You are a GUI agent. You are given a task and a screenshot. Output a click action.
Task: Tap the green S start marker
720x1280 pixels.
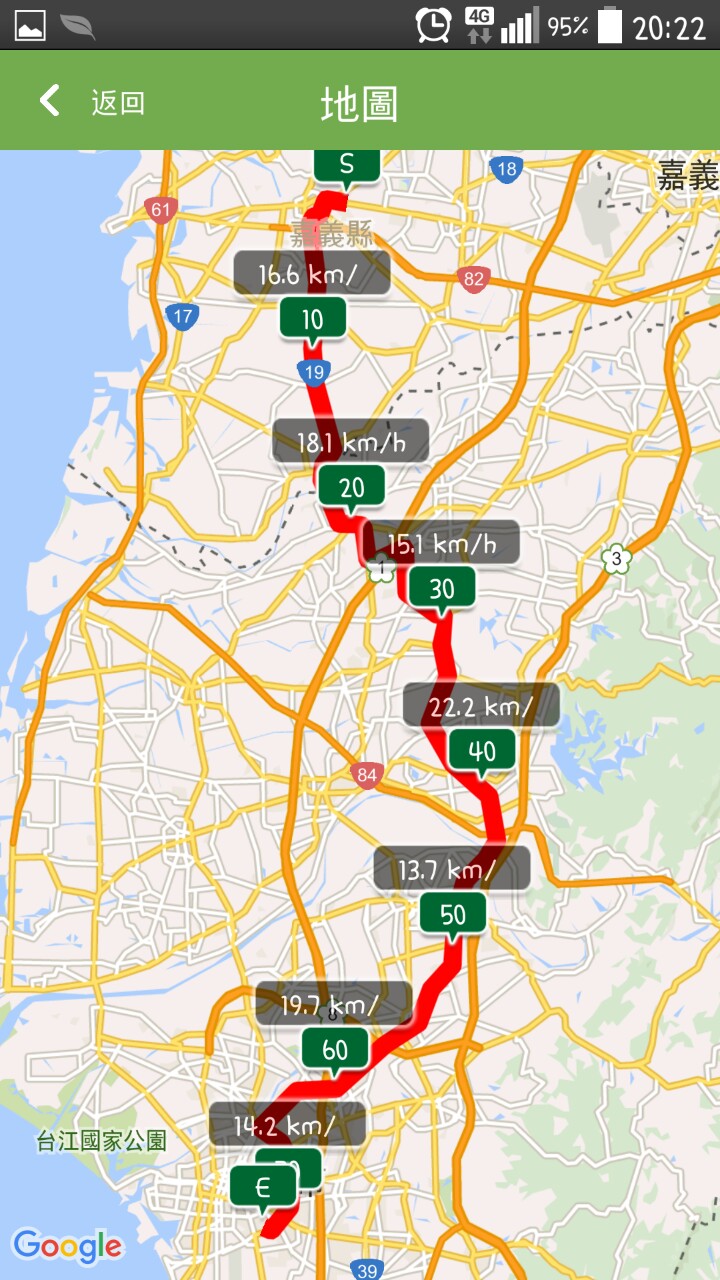(345, 164)
